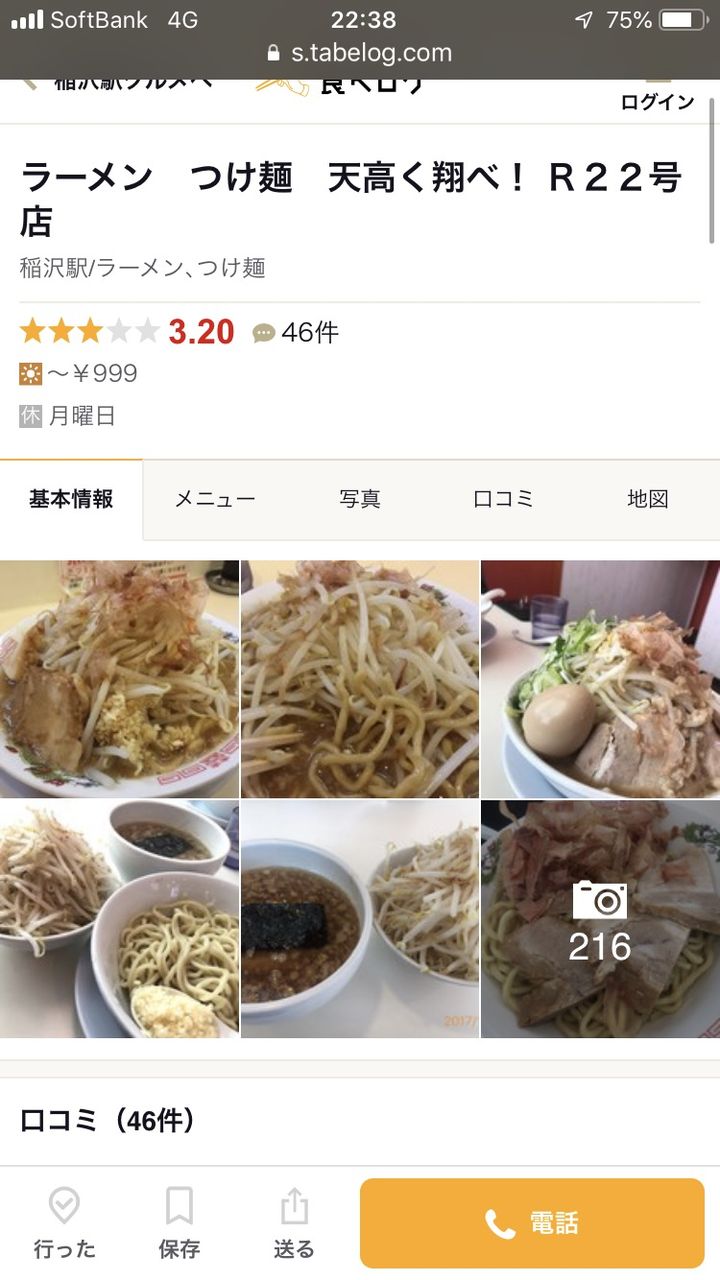Viewport: 720px width, 1280px height.
Task: Open photo of ramen with egg and greens
Action: pos(600,679)
